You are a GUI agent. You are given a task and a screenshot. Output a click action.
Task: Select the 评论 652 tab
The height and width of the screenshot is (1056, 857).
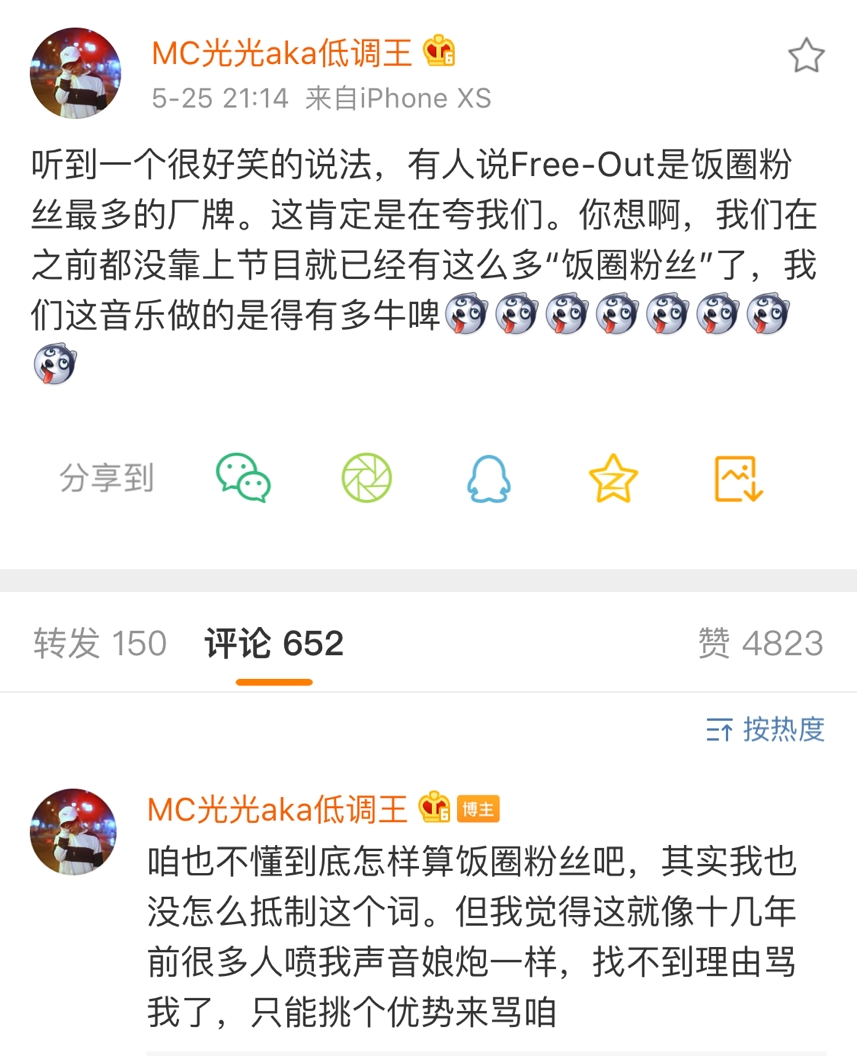point(277,643)
